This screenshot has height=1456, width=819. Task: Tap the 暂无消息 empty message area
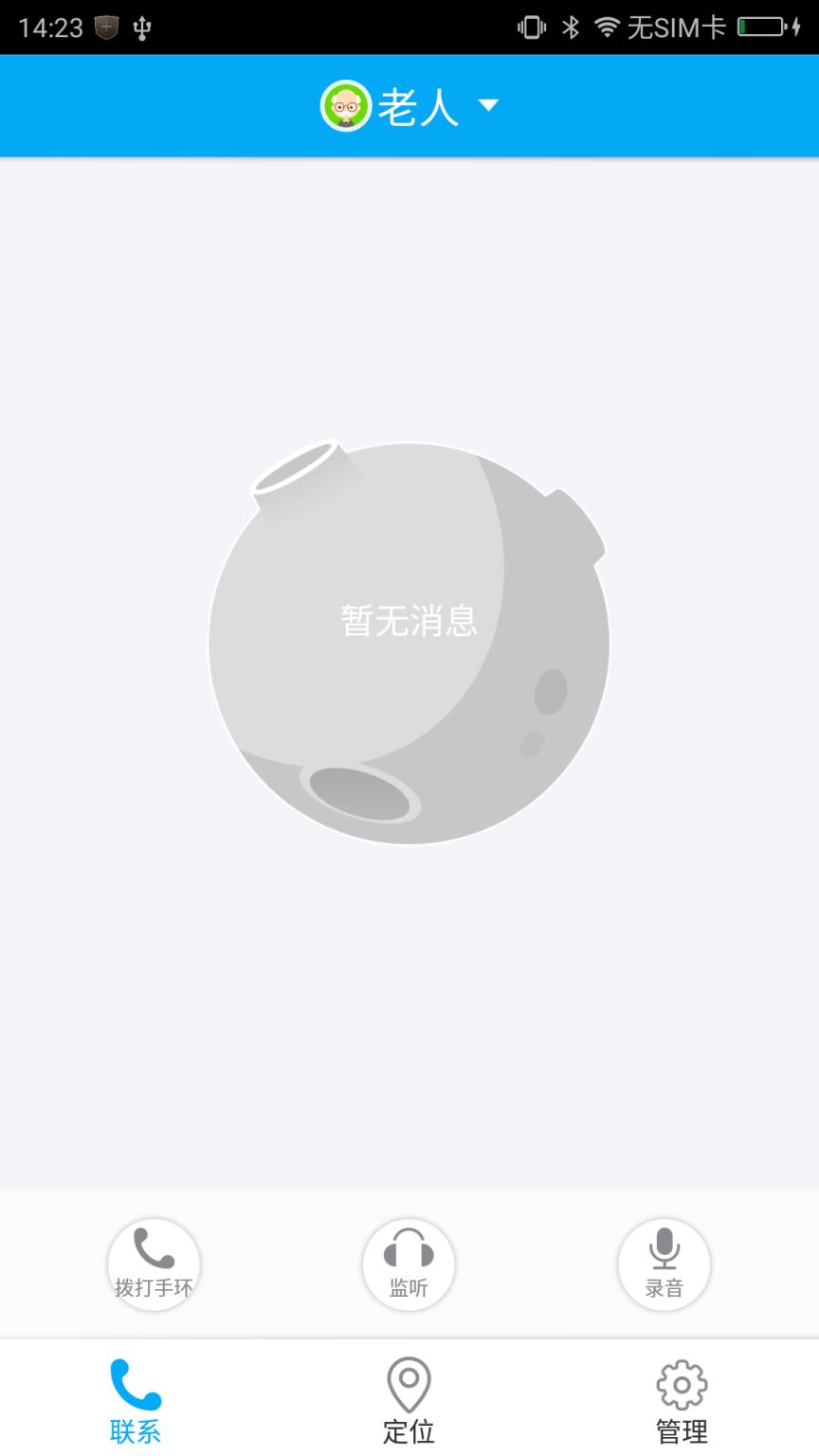(408, 622)
